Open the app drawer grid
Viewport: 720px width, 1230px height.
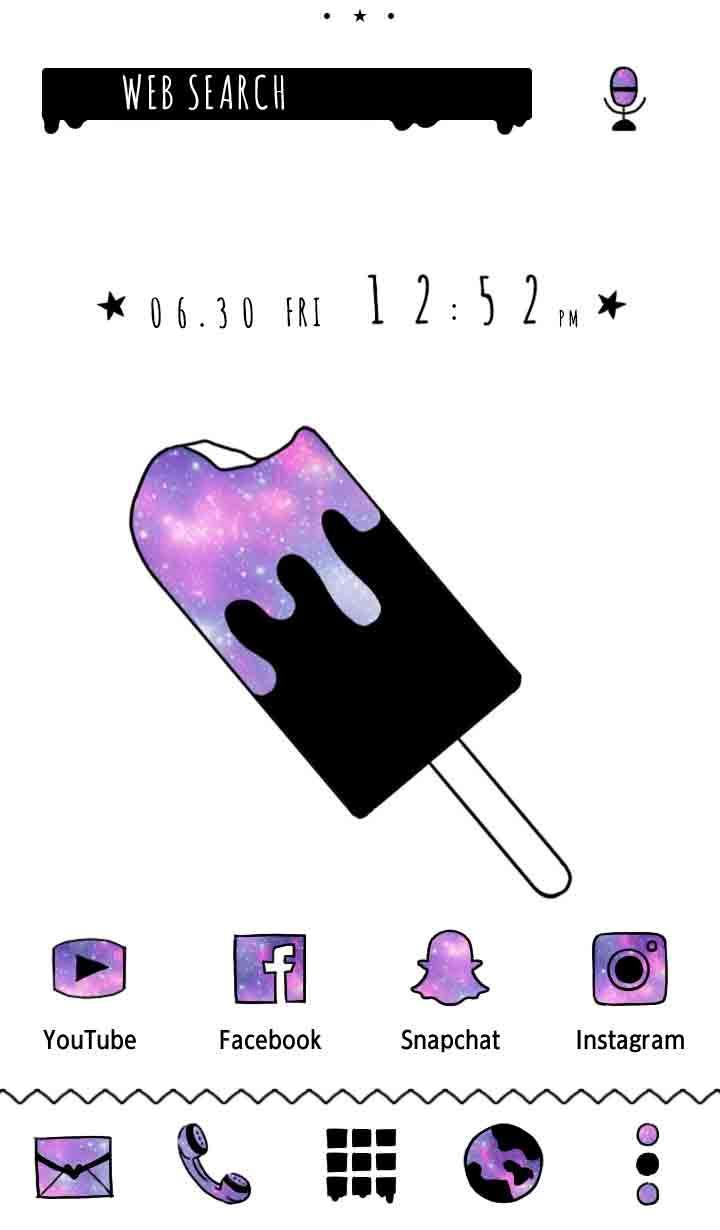(361, 1164)
